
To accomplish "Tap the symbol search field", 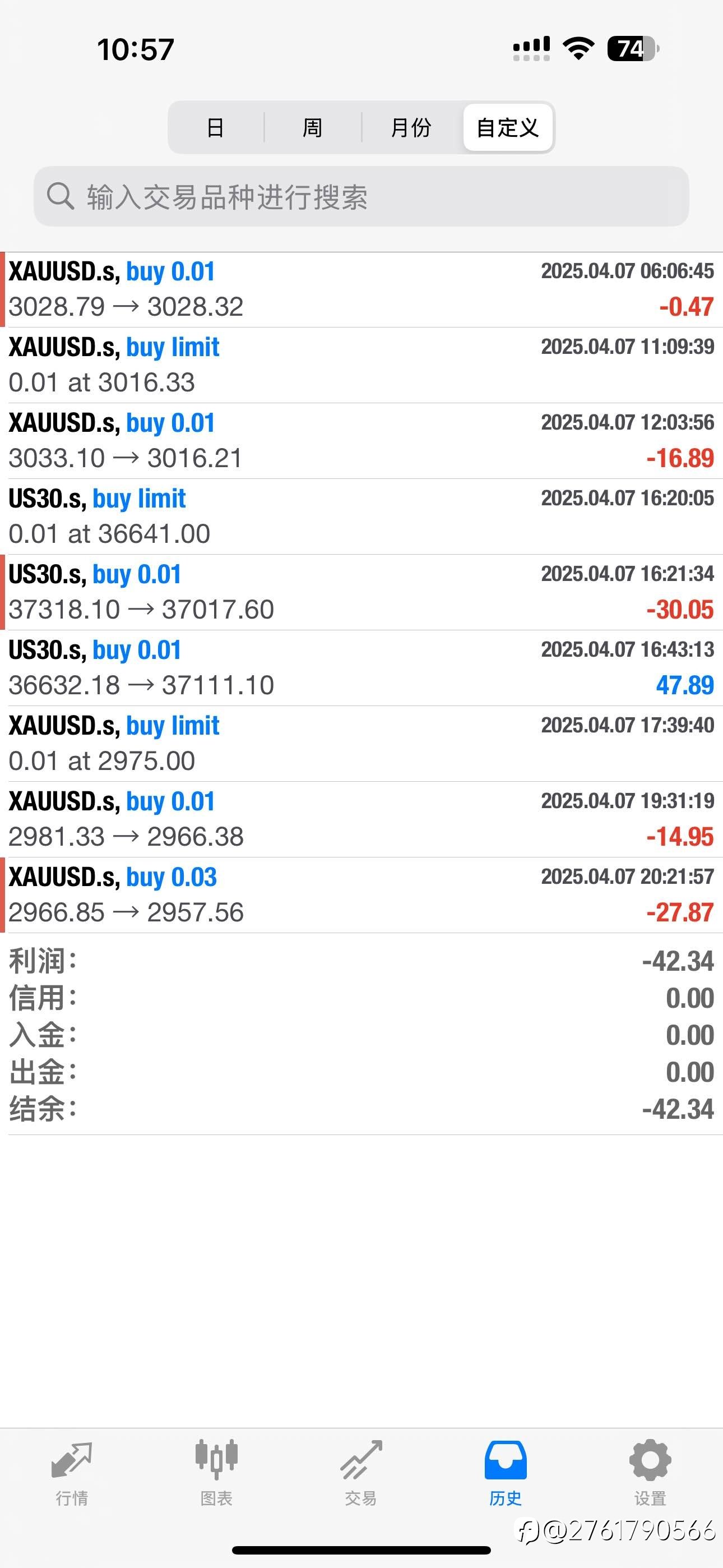I will [x=361, y=197].
